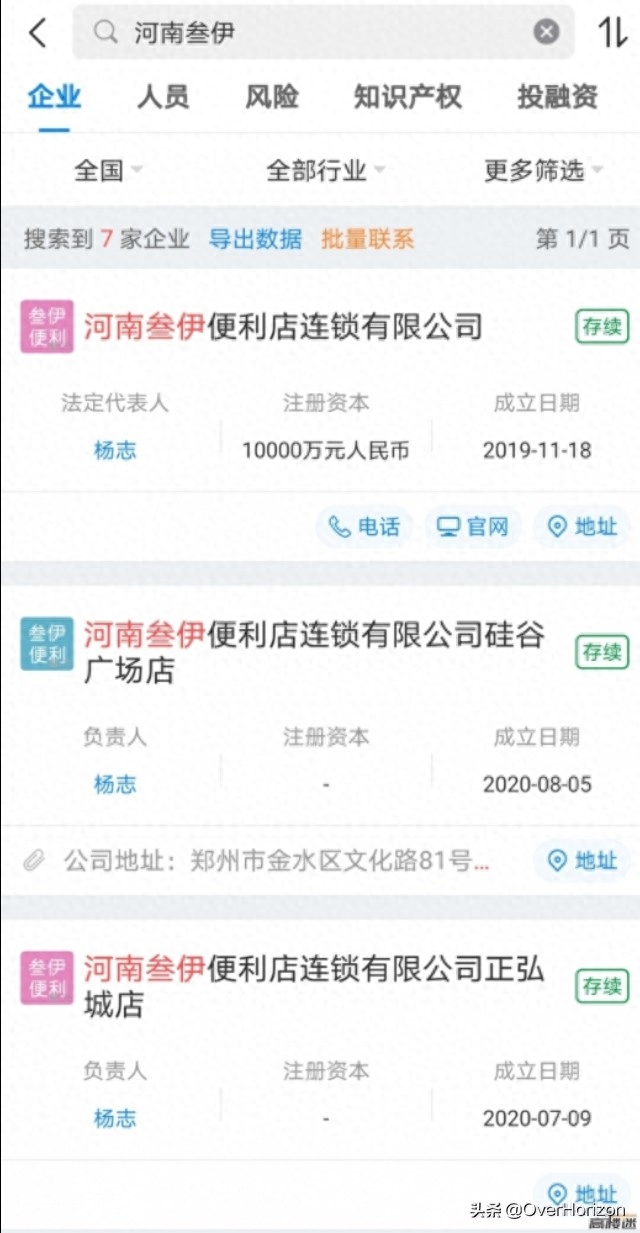The width and height of the screenshot is (640, 1233).
Task: Tap the search field with 河南叁伊
Action: (x=320, y=33)
